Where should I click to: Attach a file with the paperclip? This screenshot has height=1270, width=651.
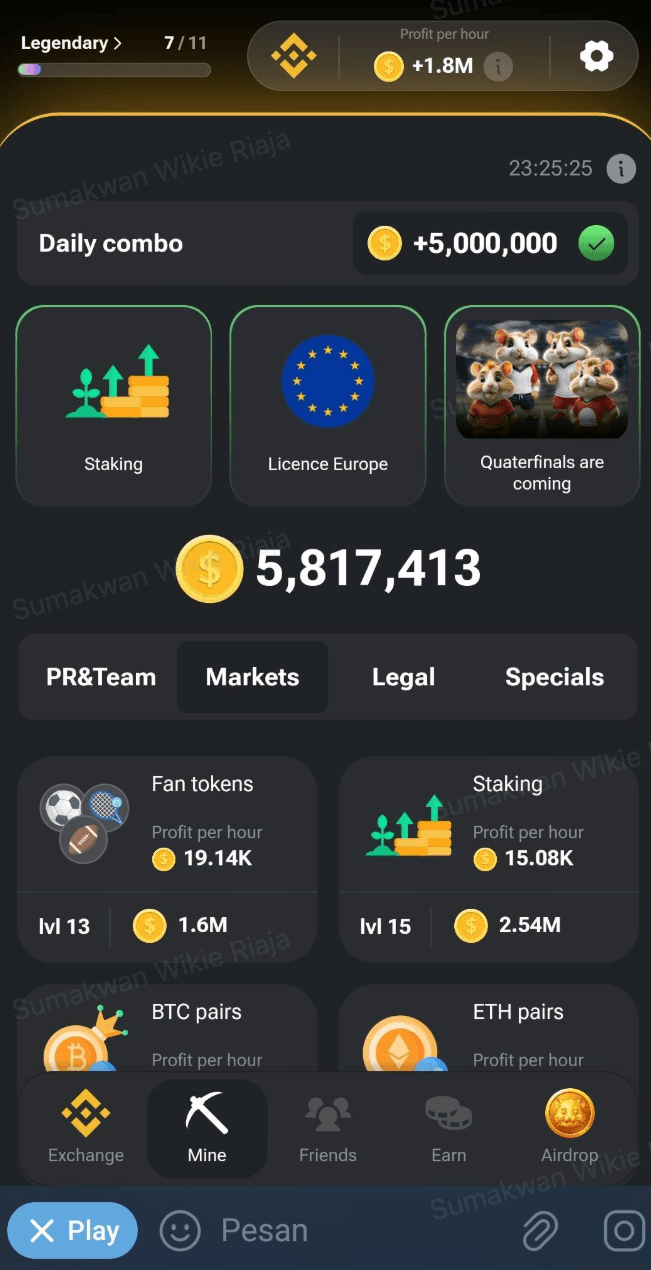coord(540,1231)
